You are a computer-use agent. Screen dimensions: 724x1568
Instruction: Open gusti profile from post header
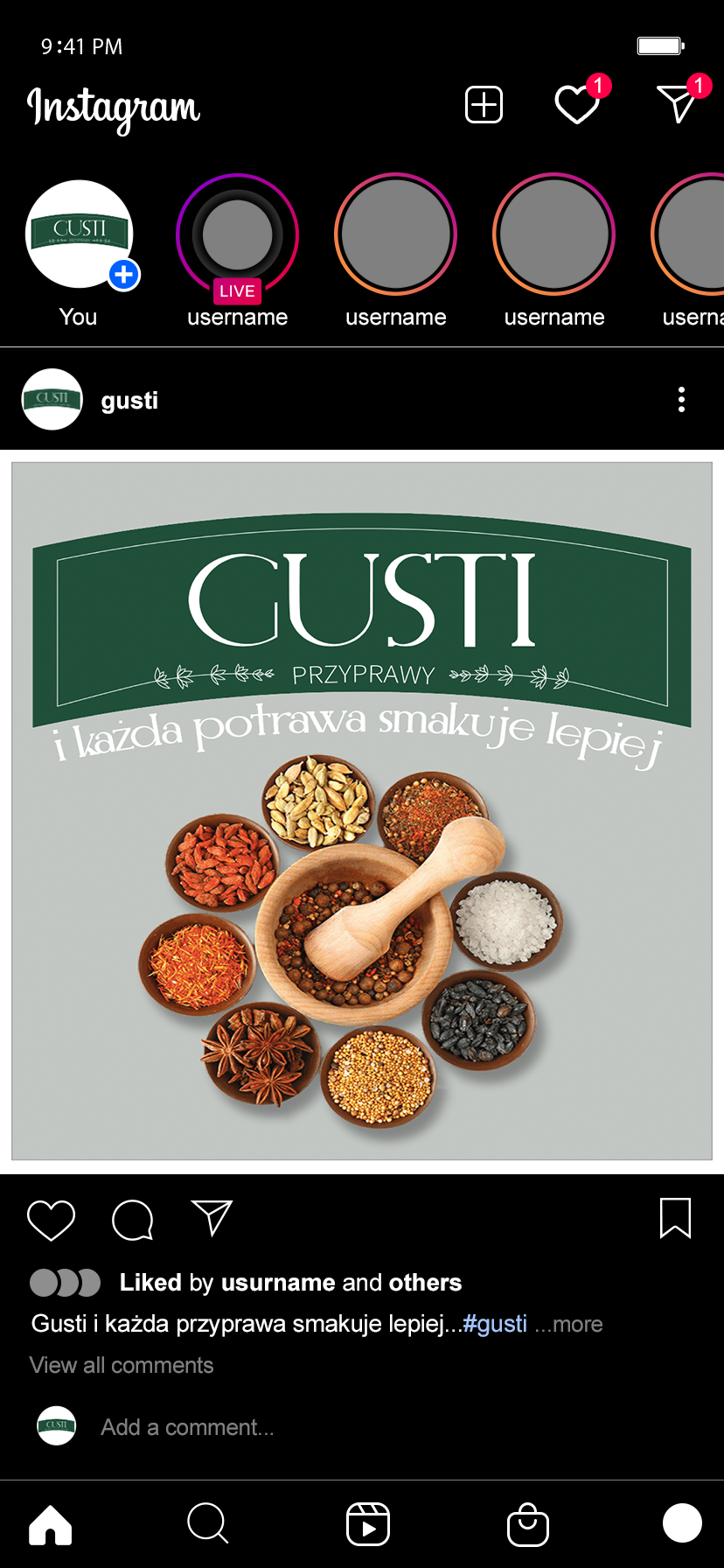click(x=129, y=401)
